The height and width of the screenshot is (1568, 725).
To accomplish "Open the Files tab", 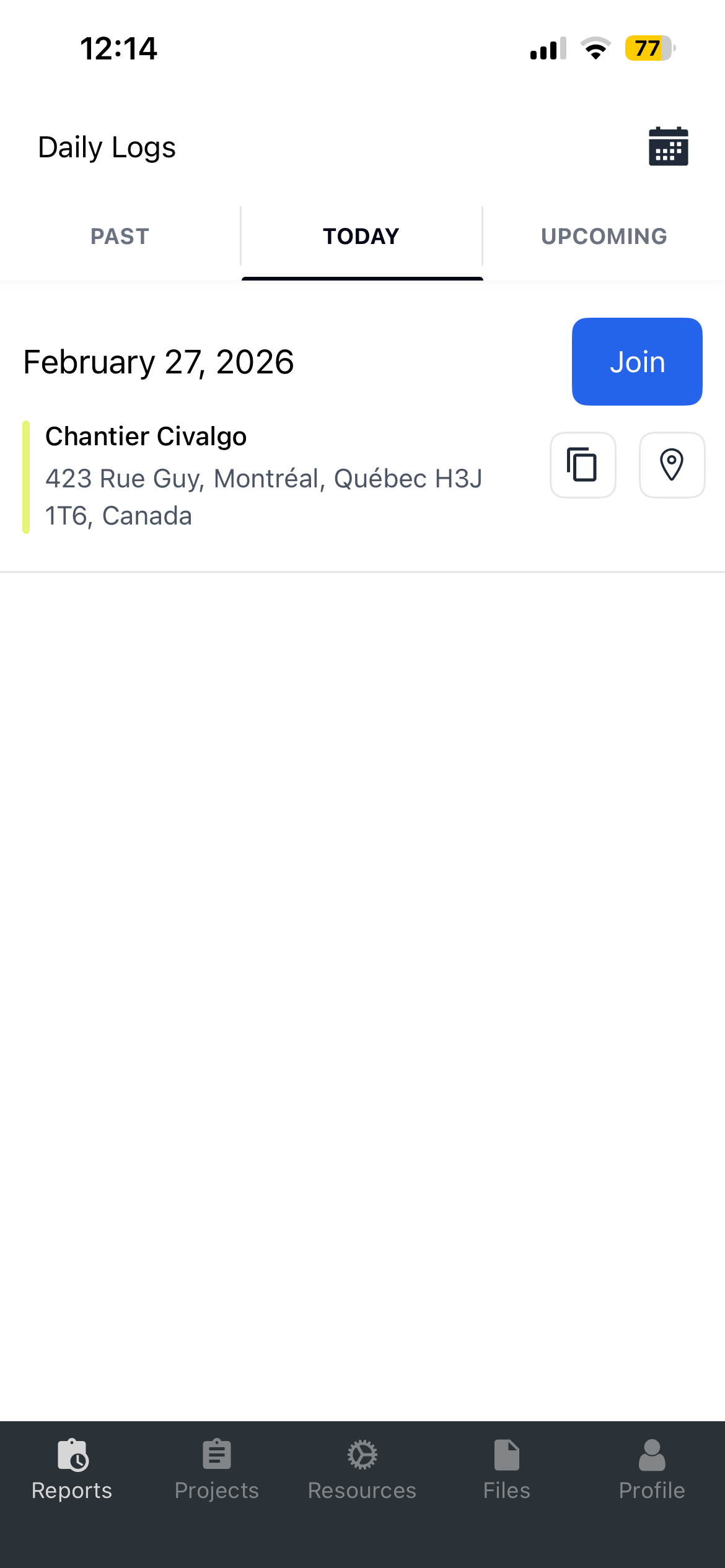I will [x=507, y=1470].
